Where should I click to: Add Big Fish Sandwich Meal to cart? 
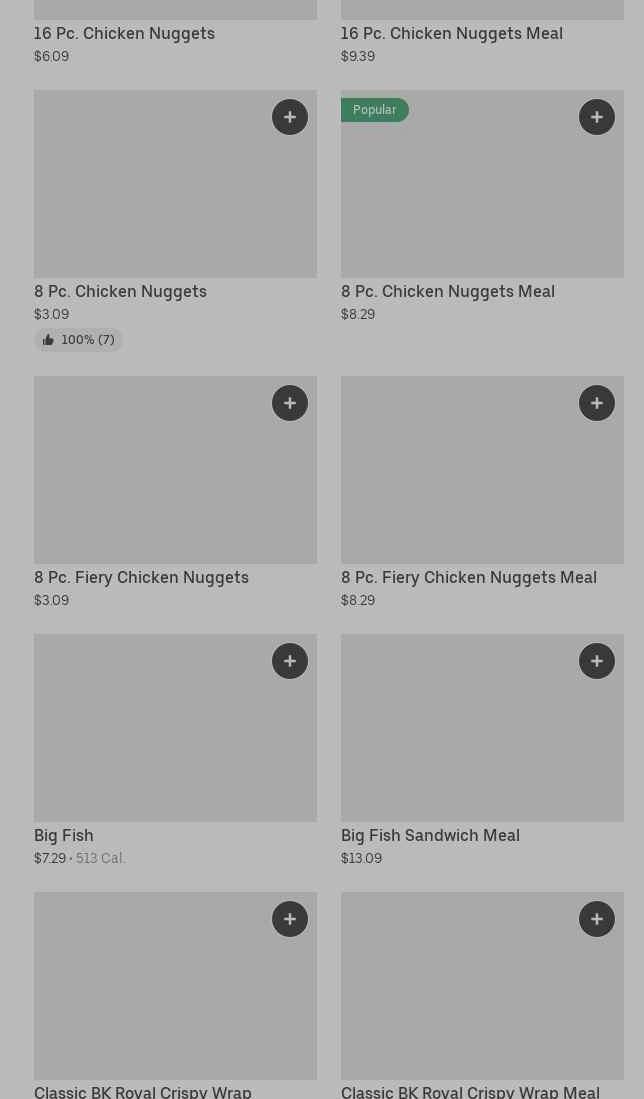click(597, 661)
